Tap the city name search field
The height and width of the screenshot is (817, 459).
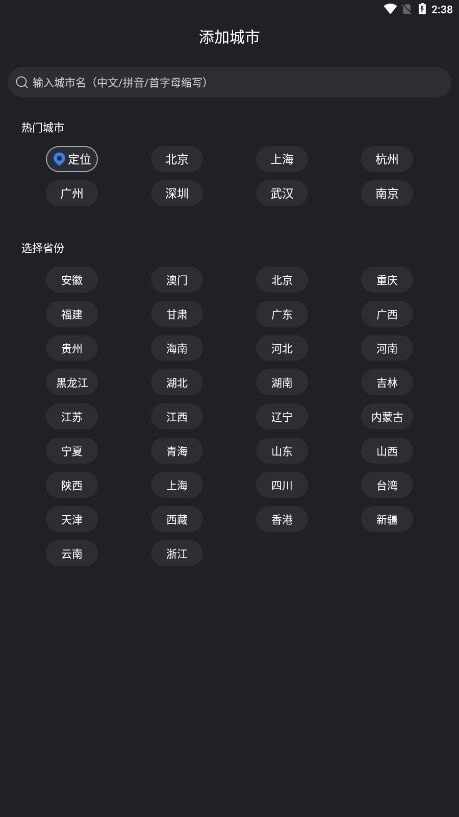(x=229, y=82)
